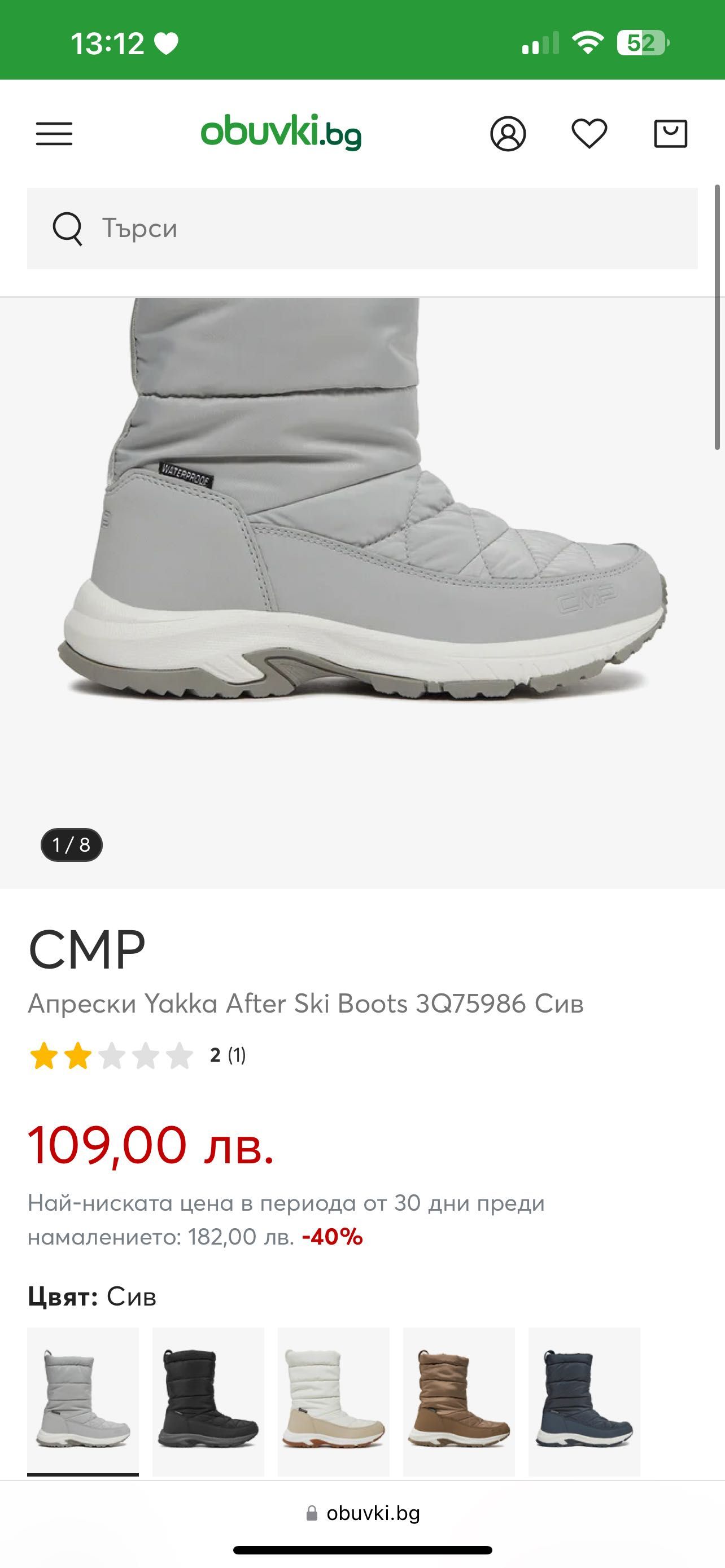This screenshot has width=725, height=1568.
Task: Pick the navy blue boot variant
Action: click(x=584, y=1400)
